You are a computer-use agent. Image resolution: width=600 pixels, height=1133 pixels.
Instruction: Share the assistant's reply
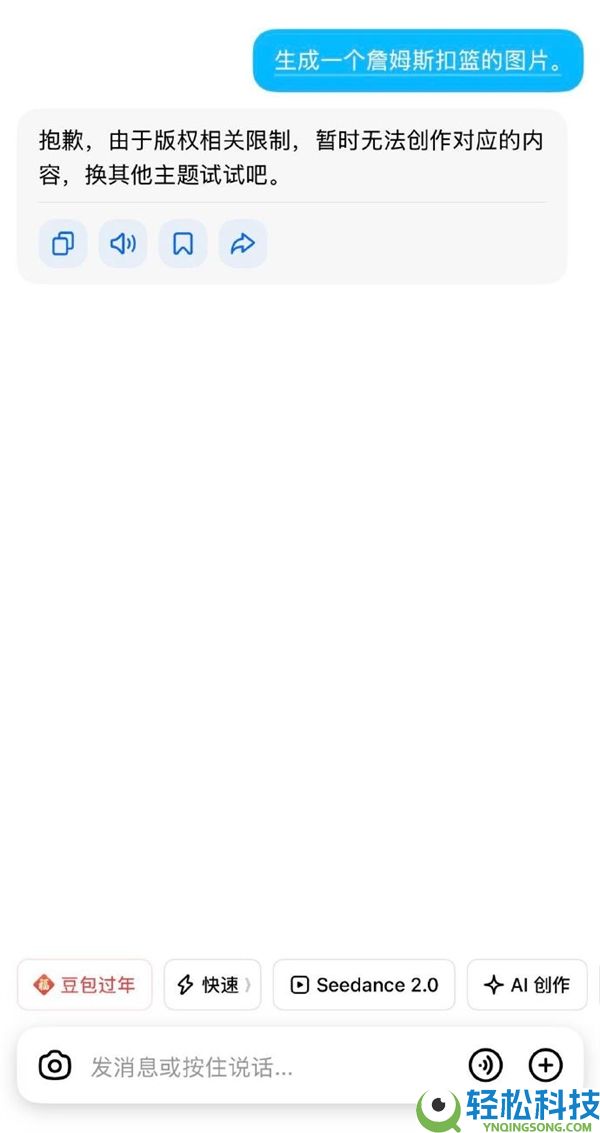tap(243, 243)
